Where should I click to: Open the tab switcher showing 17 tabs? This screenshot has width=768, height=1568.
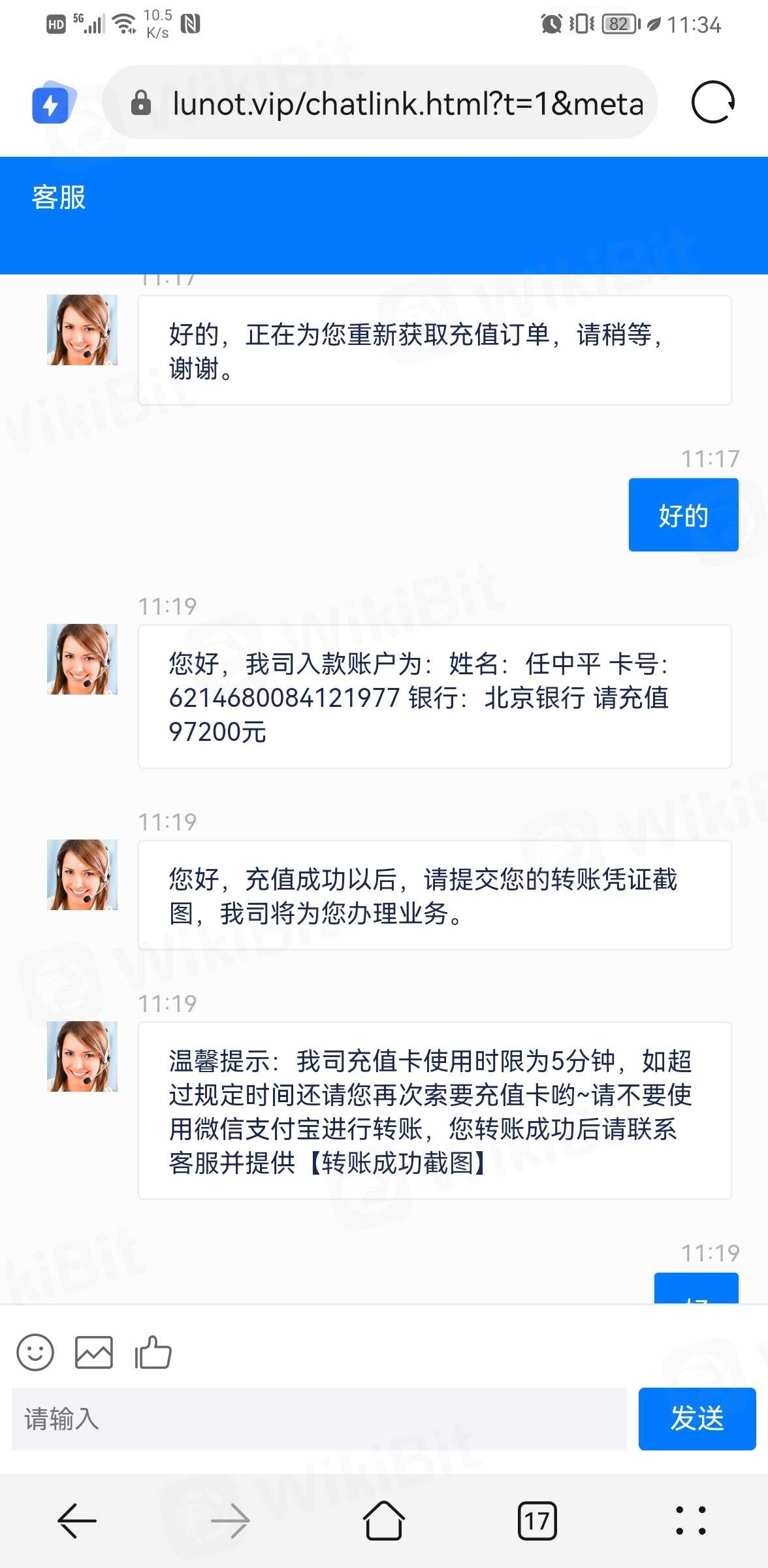pyautogui.click(x=537, y=1521)
